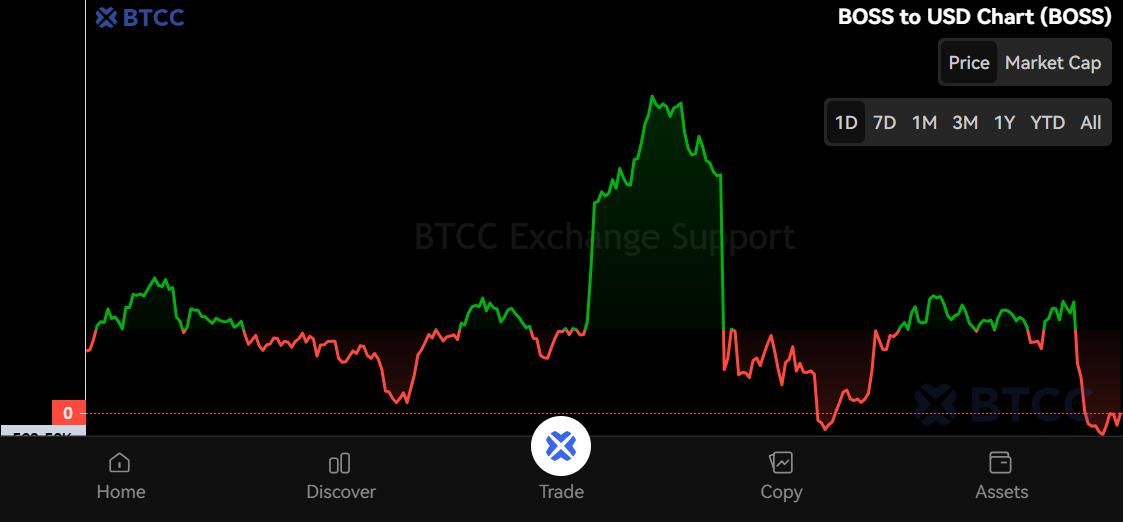Open the Discover tab
This screenshot has height=522, width=1123.
pos(341,475)
